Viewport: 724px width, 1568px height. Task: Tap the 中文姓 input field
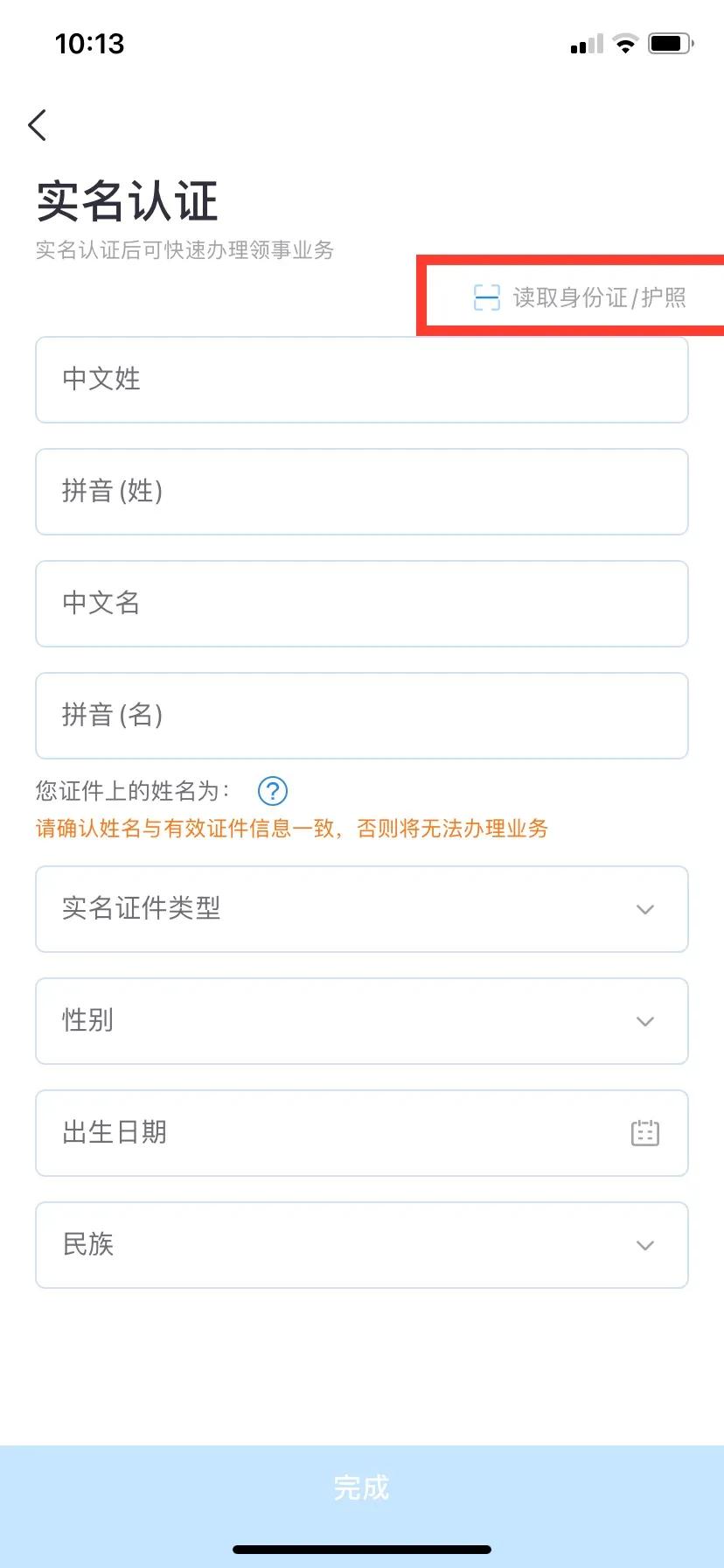(x=361, y=380)
